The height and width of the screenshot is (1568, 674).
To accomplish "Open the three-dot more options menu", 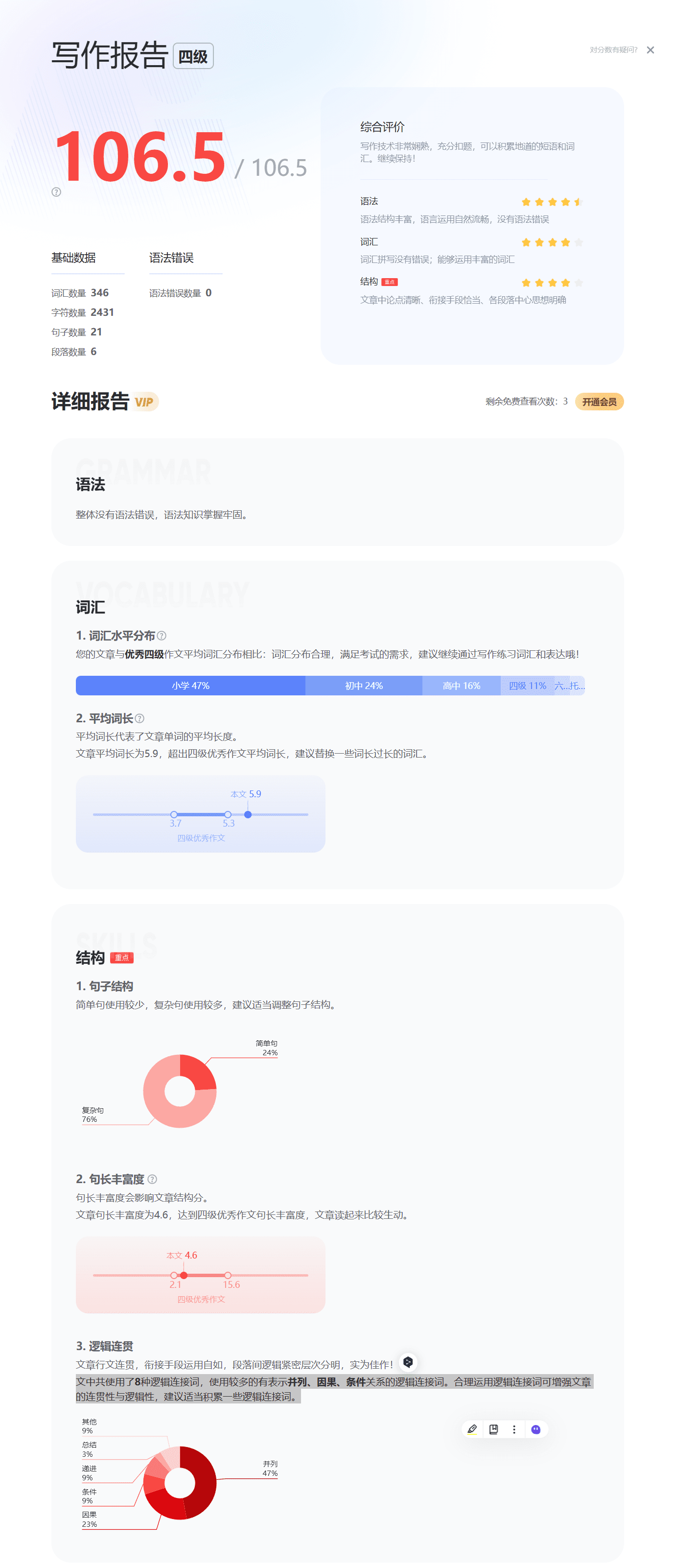I will click(x=514, y=1429).
